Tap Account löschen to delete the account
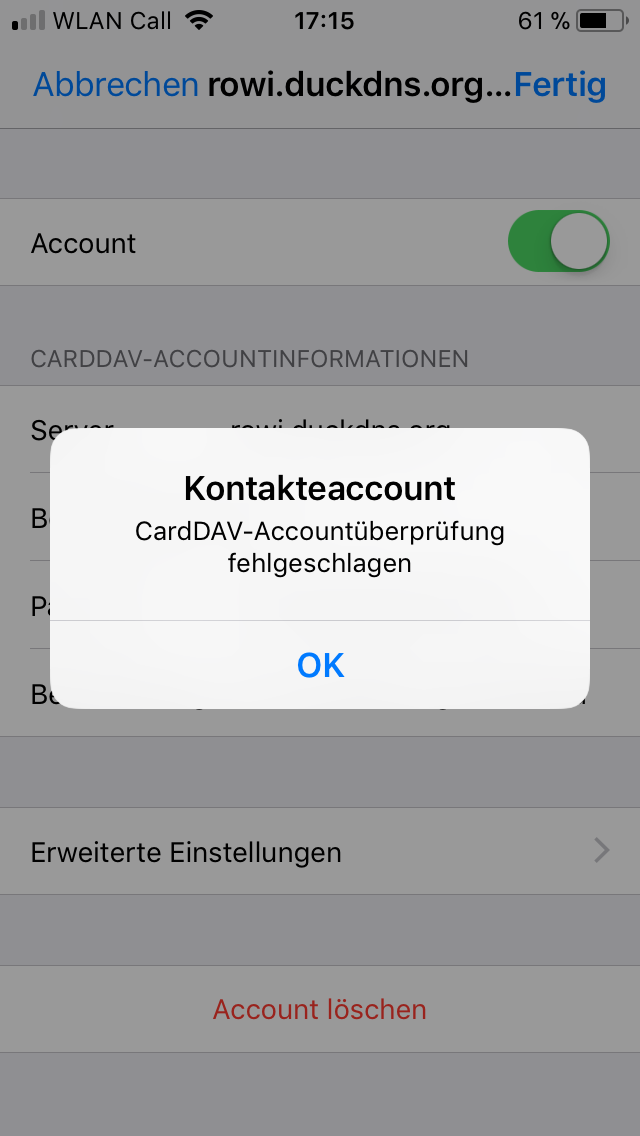The width and height of the screenshot is (640, 1136). (320, 1009)
